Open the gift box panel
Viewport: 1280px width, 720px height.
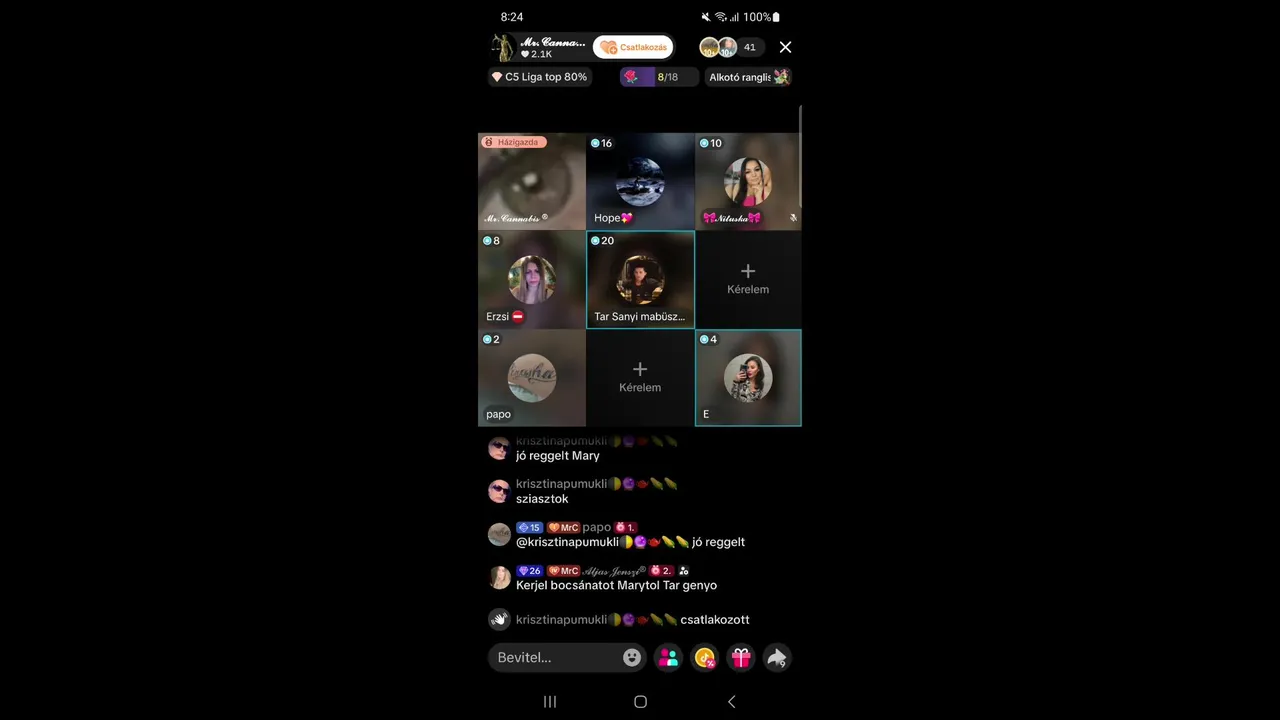click(x=740, y=657)
